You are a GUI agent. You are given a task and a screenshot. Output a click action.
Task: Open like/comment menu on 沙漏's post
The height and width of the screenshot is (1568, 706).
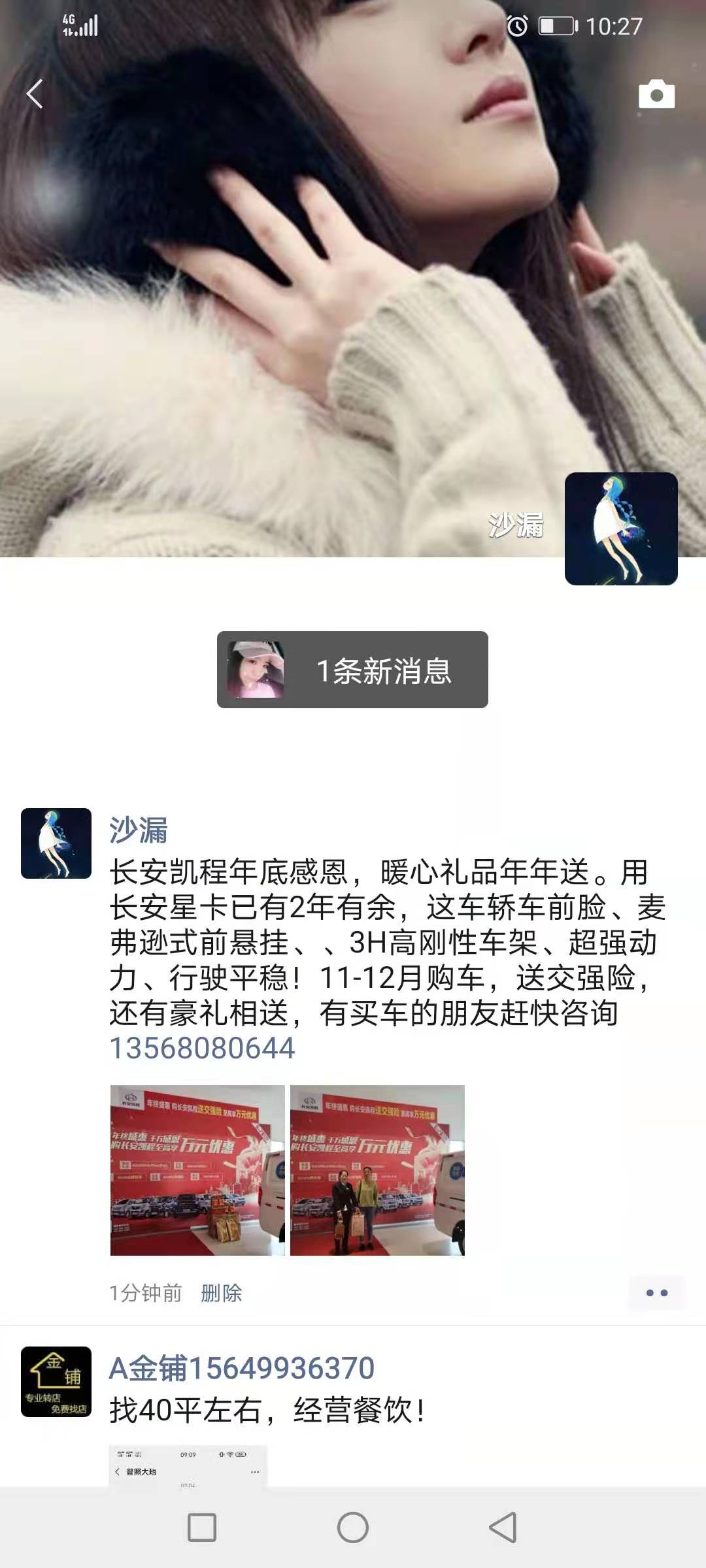pyautogui.click(x=656, y=1293)
